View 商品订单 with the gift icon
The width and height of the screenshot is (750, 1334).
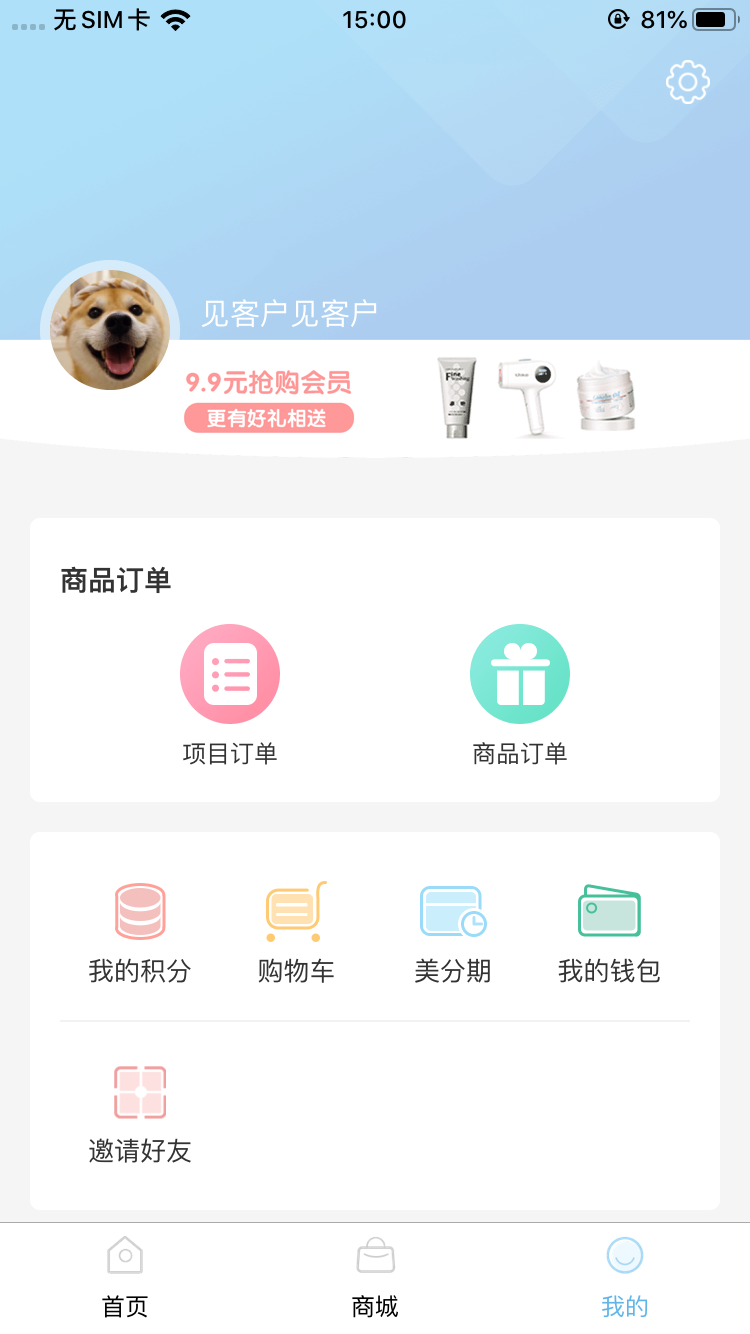pos(520,694)
